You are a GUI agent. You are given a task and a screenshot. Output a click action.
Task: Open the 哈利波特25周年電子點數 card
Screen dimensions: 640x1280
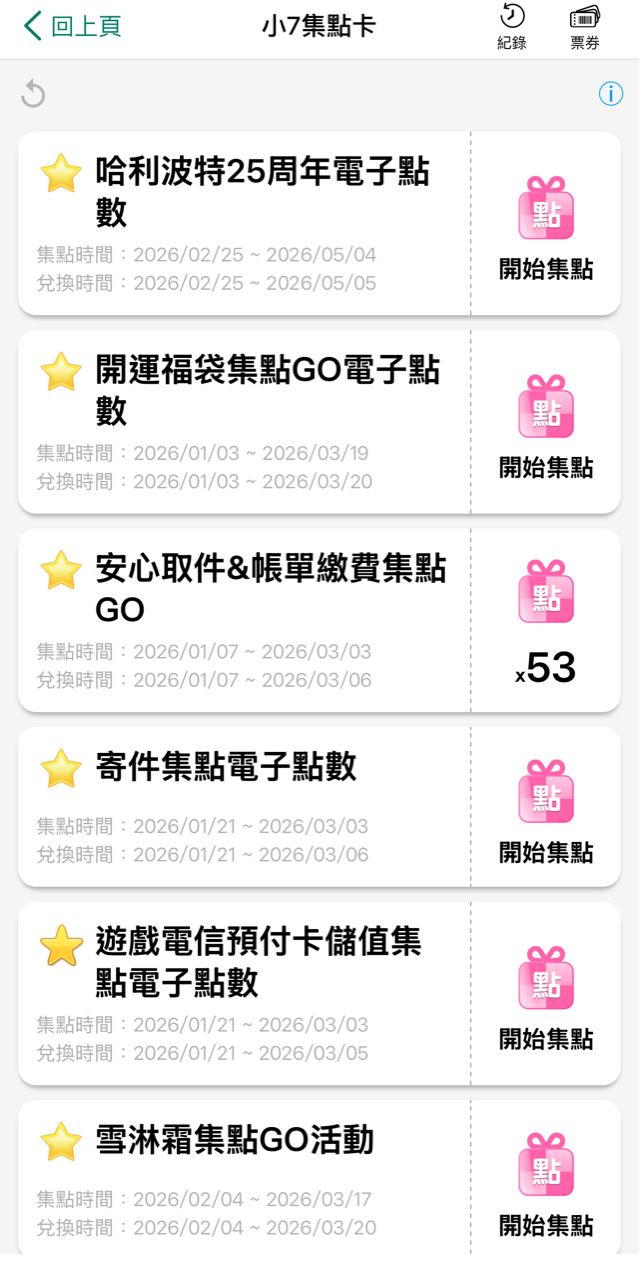click(245, 223)
